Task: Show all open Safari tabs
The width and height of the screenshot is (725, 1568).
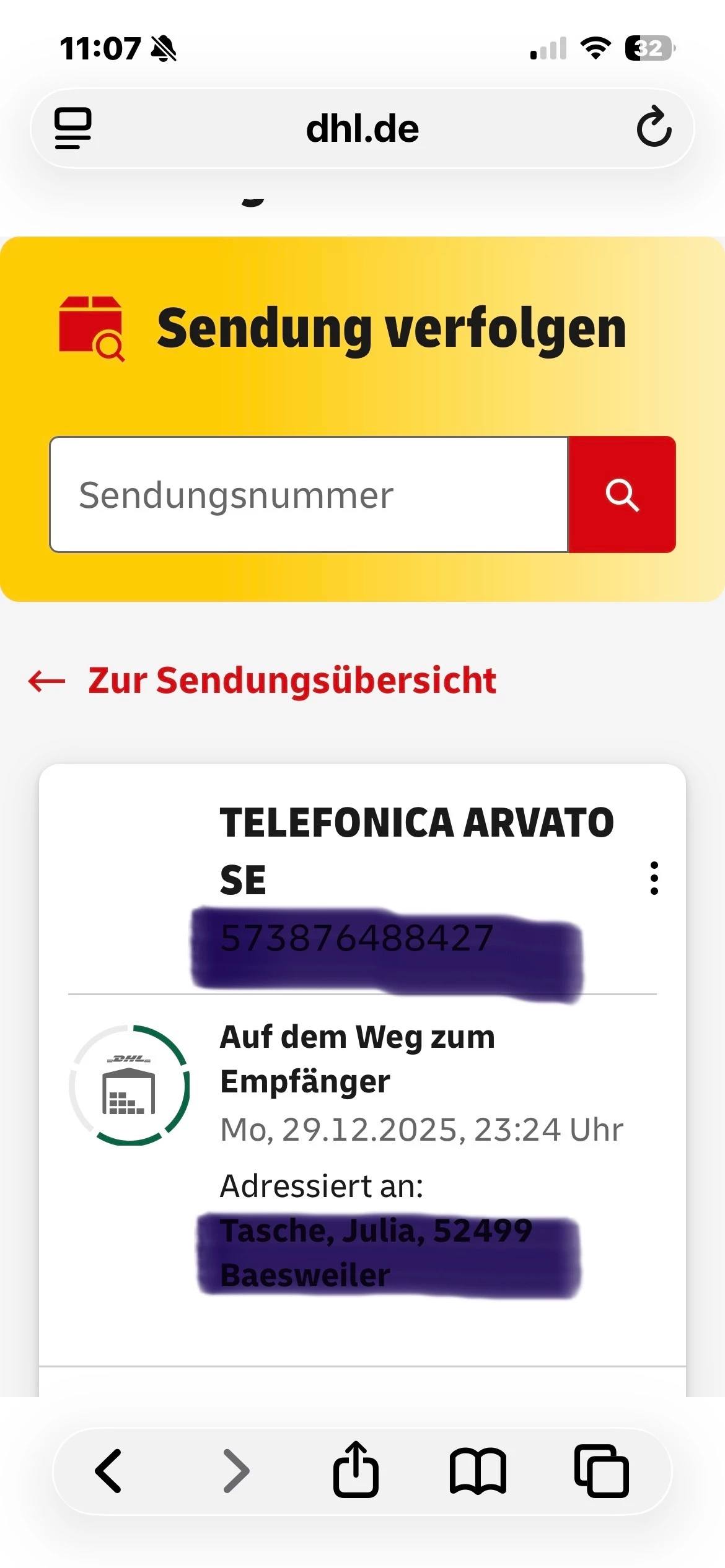Action: coord(601,1471)
